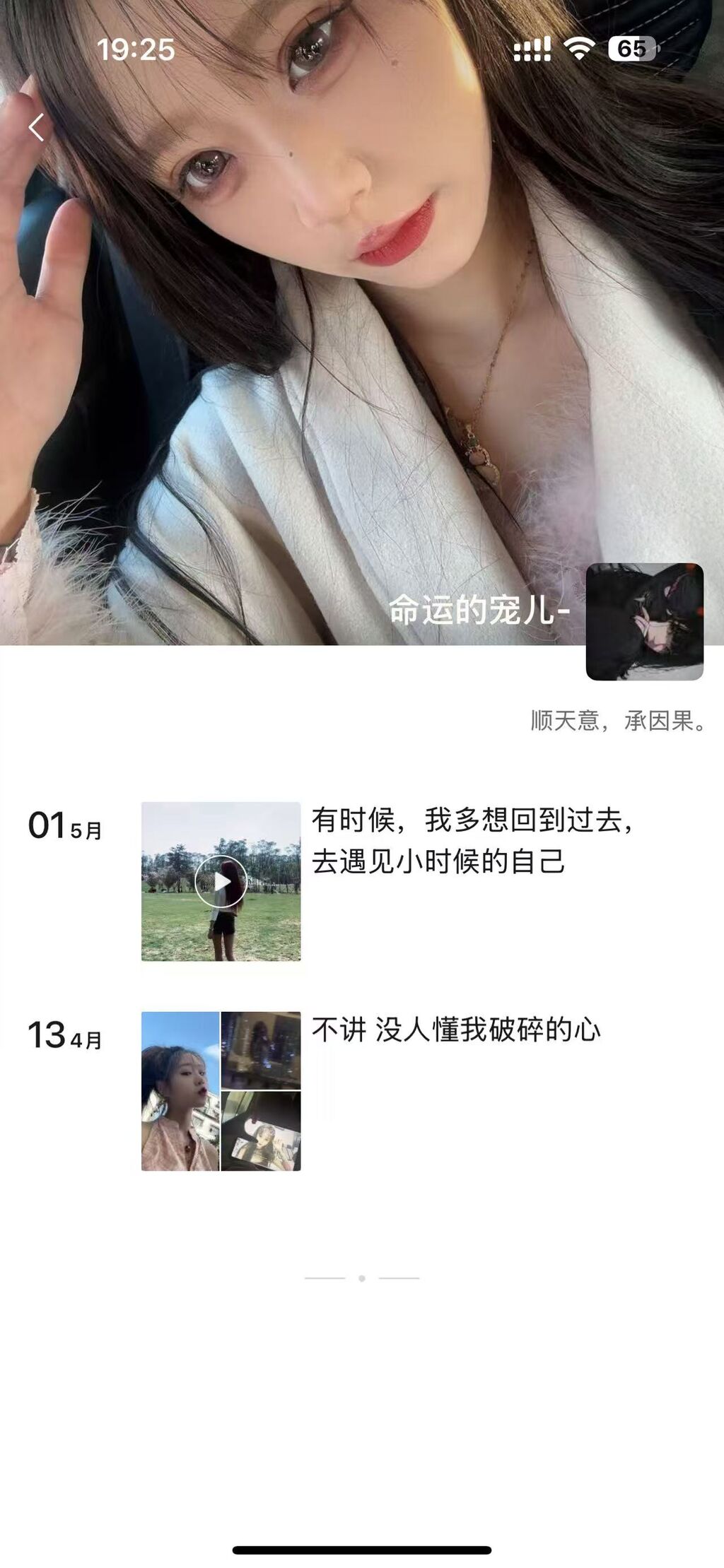The height and width of the screenshot is (1568, 724).
Task: View the large selfie photo from 13 4月
Action: (x=180, y=1091)
